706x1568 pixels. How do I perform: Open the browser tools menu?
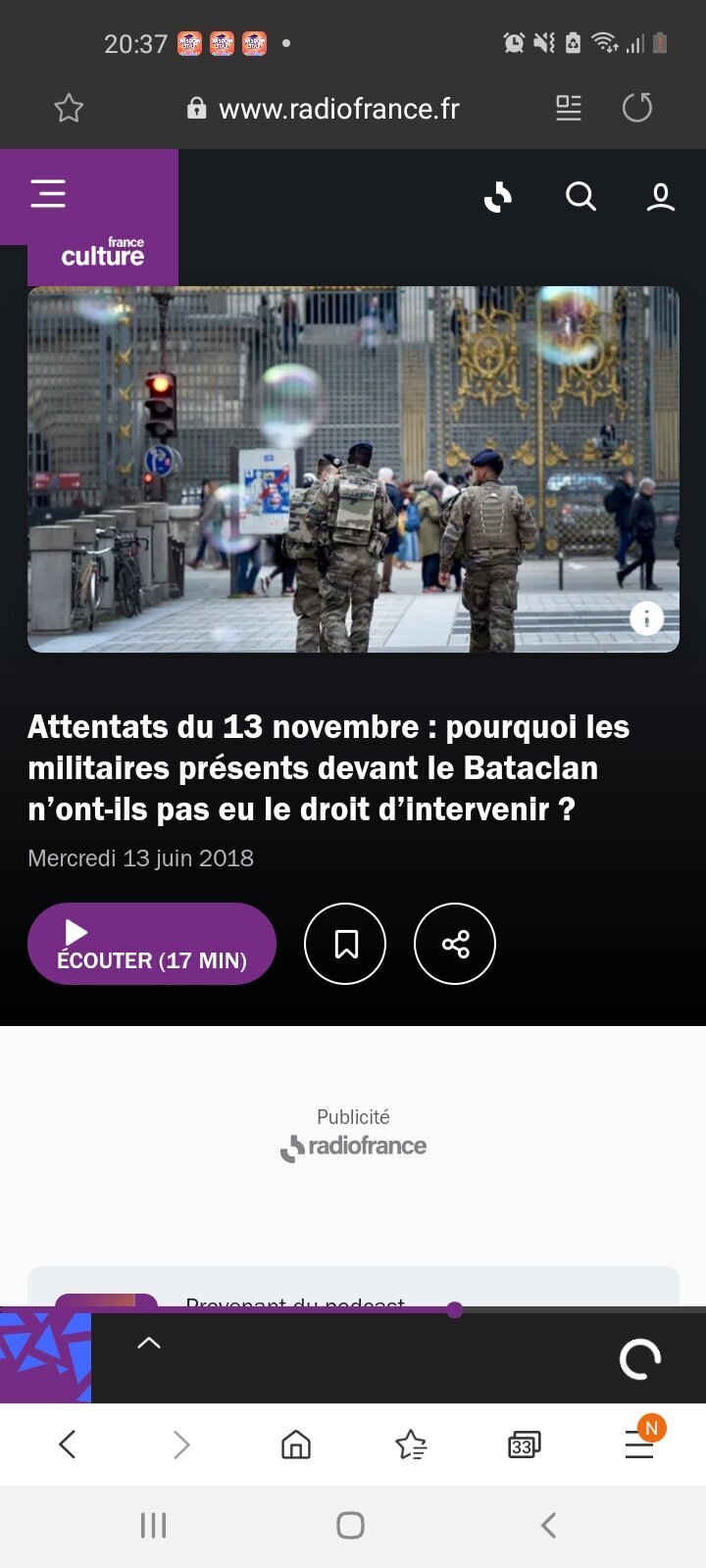tap(639, 1444)
